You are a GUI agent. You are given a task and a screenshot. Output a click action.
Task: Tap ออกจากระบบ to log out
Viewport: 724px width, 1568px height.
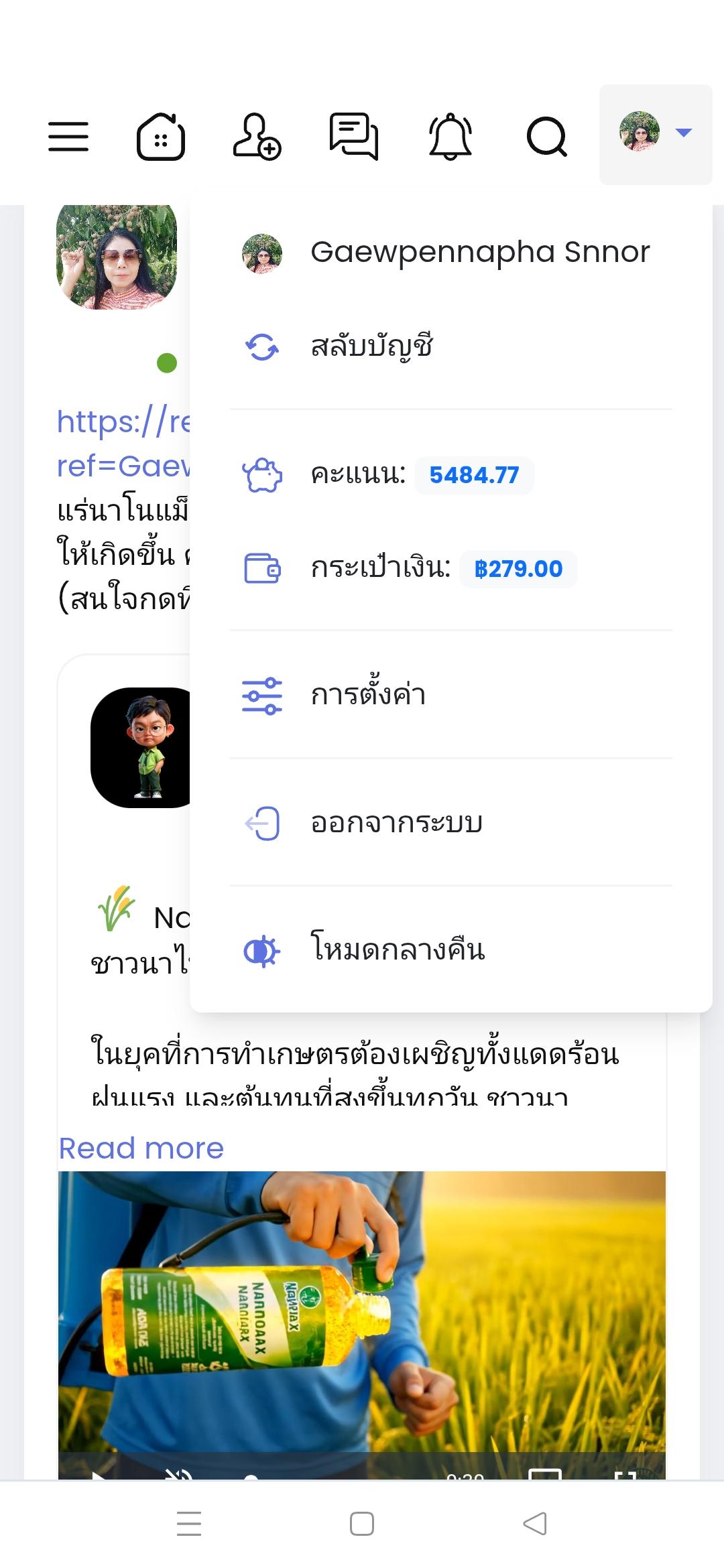(x=450, y=823)
